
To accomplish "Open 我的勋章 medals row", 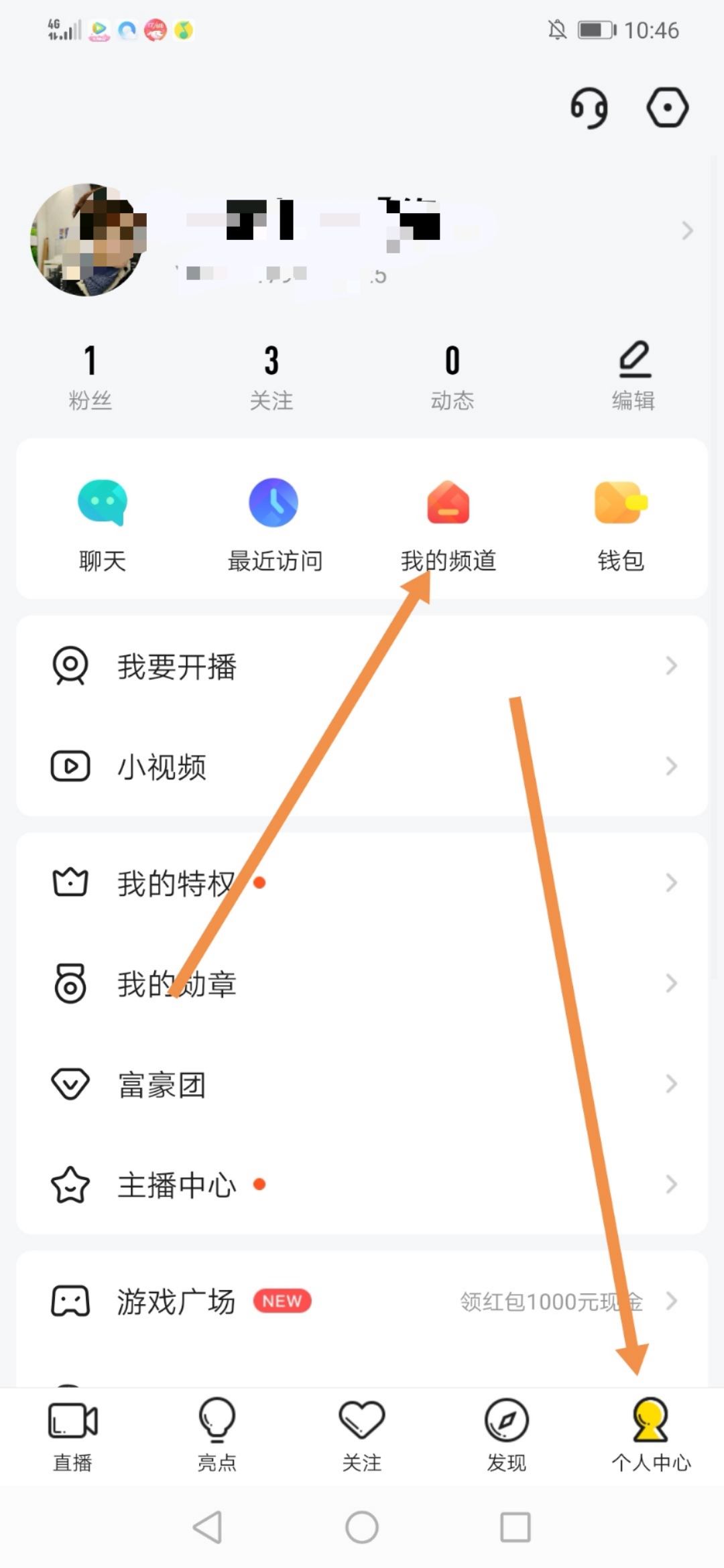I will coord(362,984).
